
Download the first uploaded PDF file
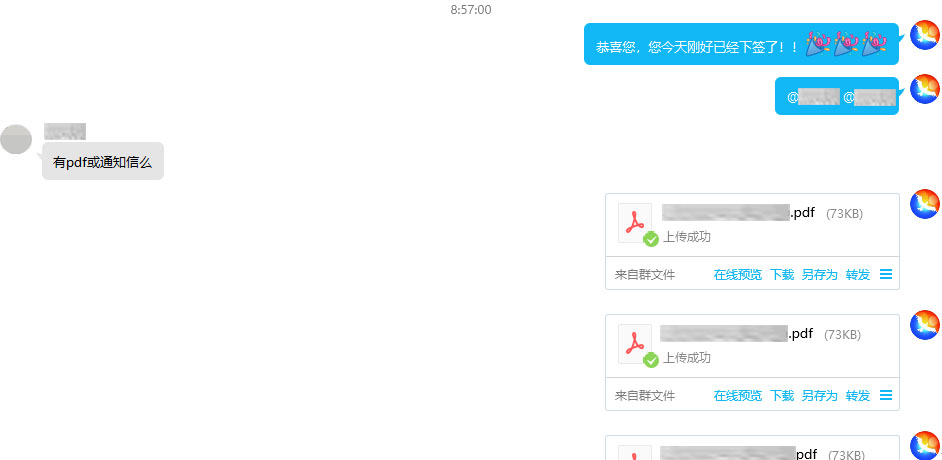point(781,275)
